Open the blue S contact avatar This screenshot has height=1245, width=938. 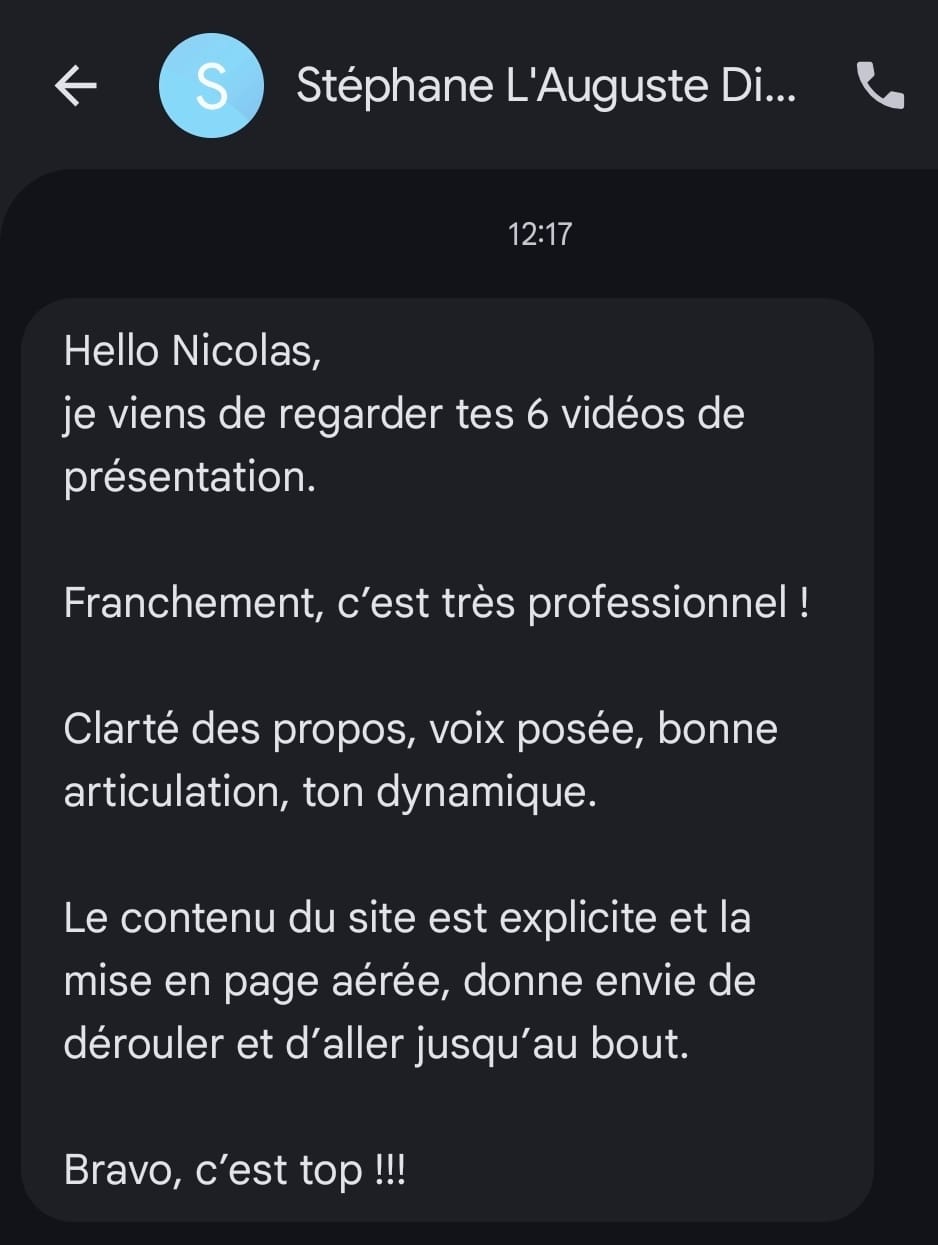(211, 87)
